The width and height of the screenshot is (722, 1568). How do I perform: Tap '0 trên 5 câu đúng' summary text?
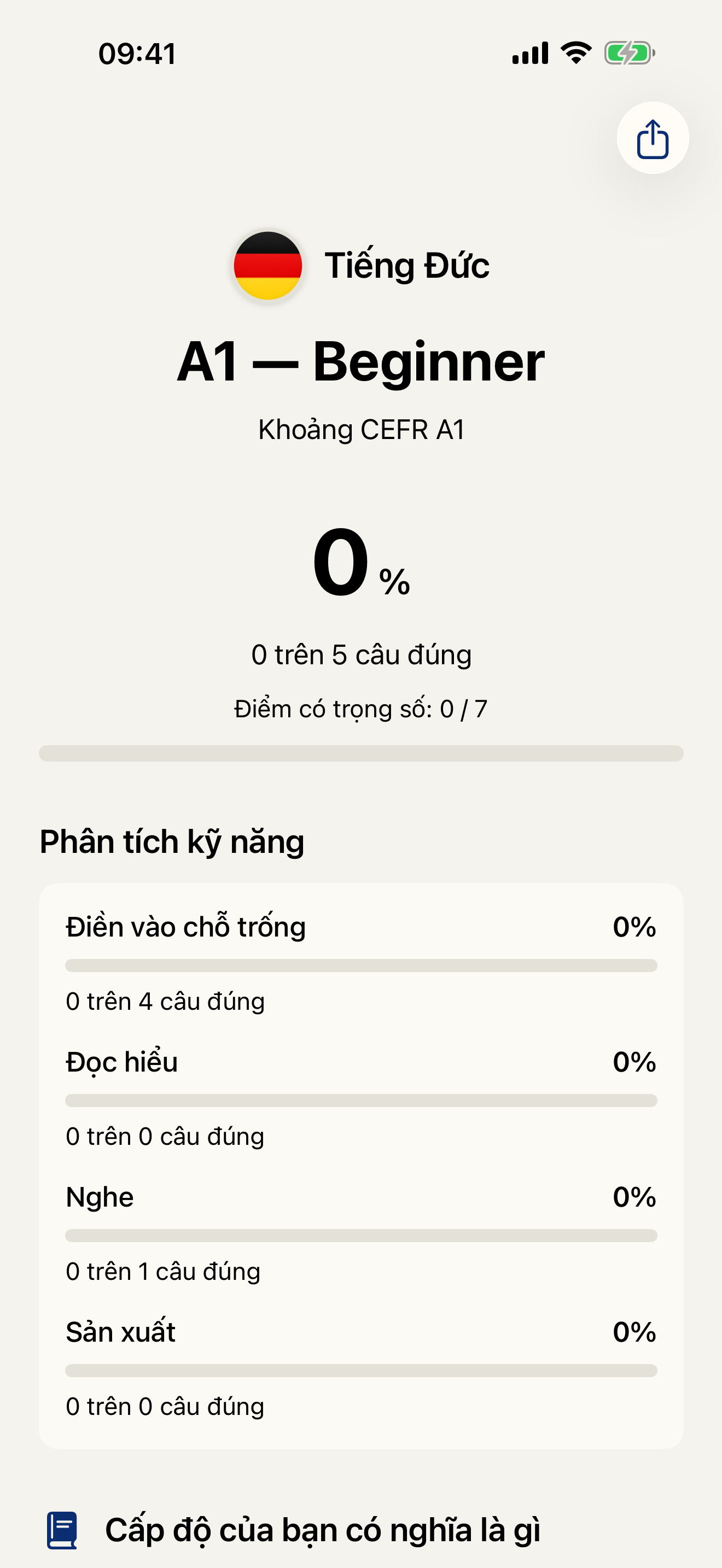tap(361, 656)
